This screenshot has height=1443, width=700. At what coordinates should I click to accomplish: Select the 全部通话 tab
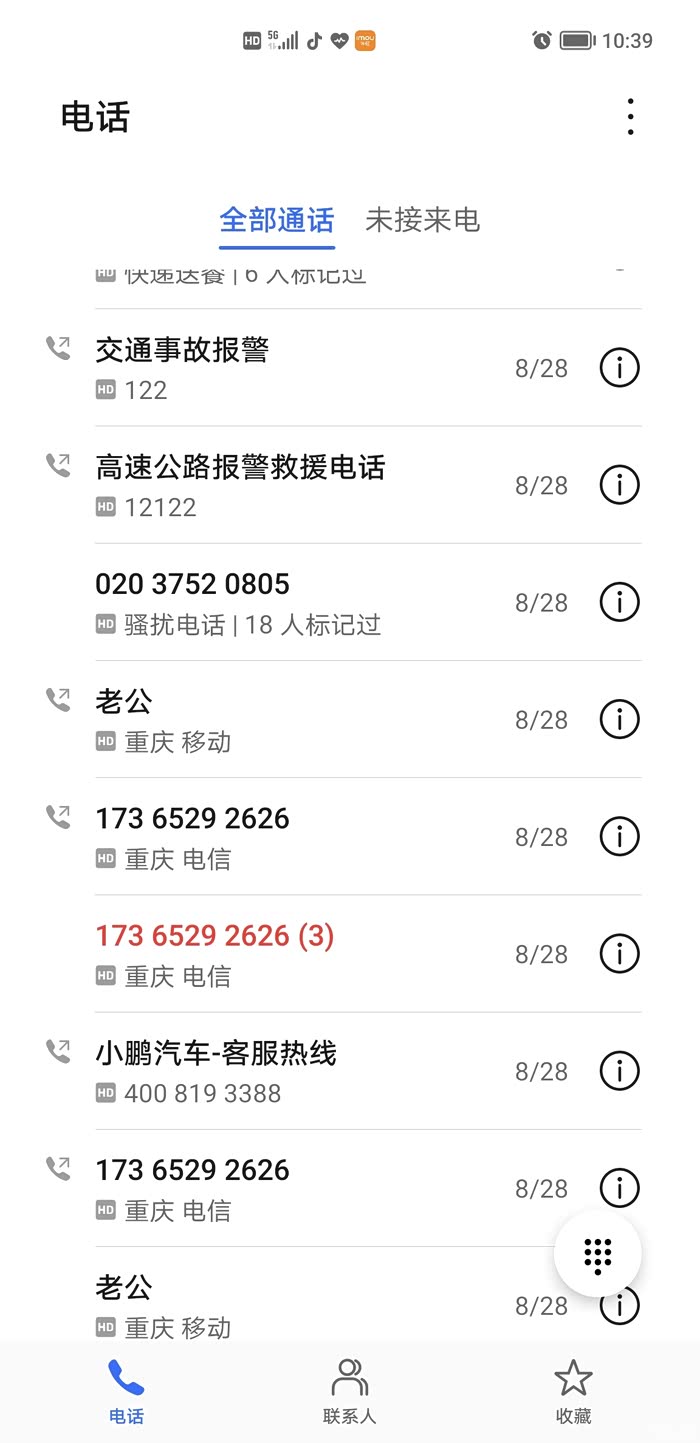(x=277, y=220)
